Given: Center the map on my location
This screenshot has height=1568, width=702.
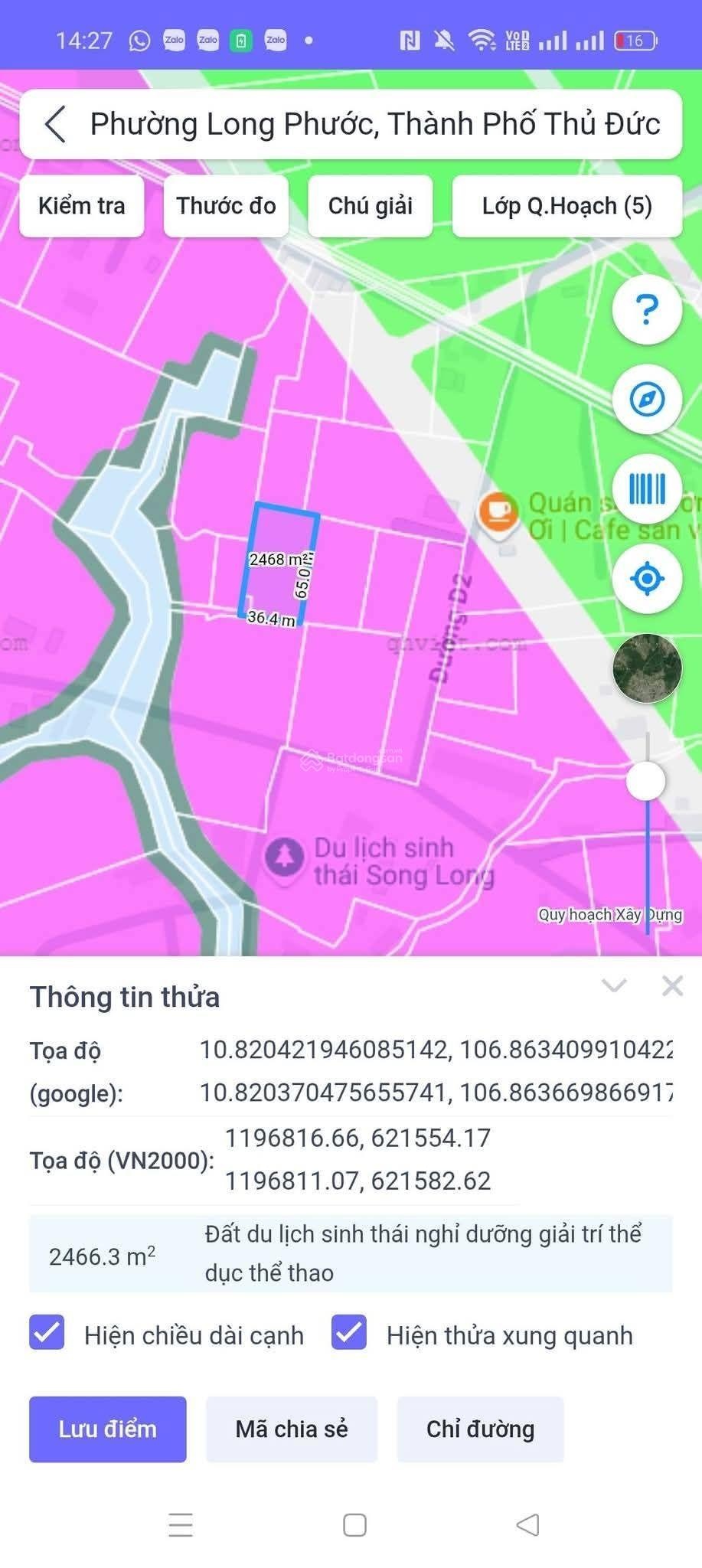Looking at the screenshot, I should tap(647, 578).
